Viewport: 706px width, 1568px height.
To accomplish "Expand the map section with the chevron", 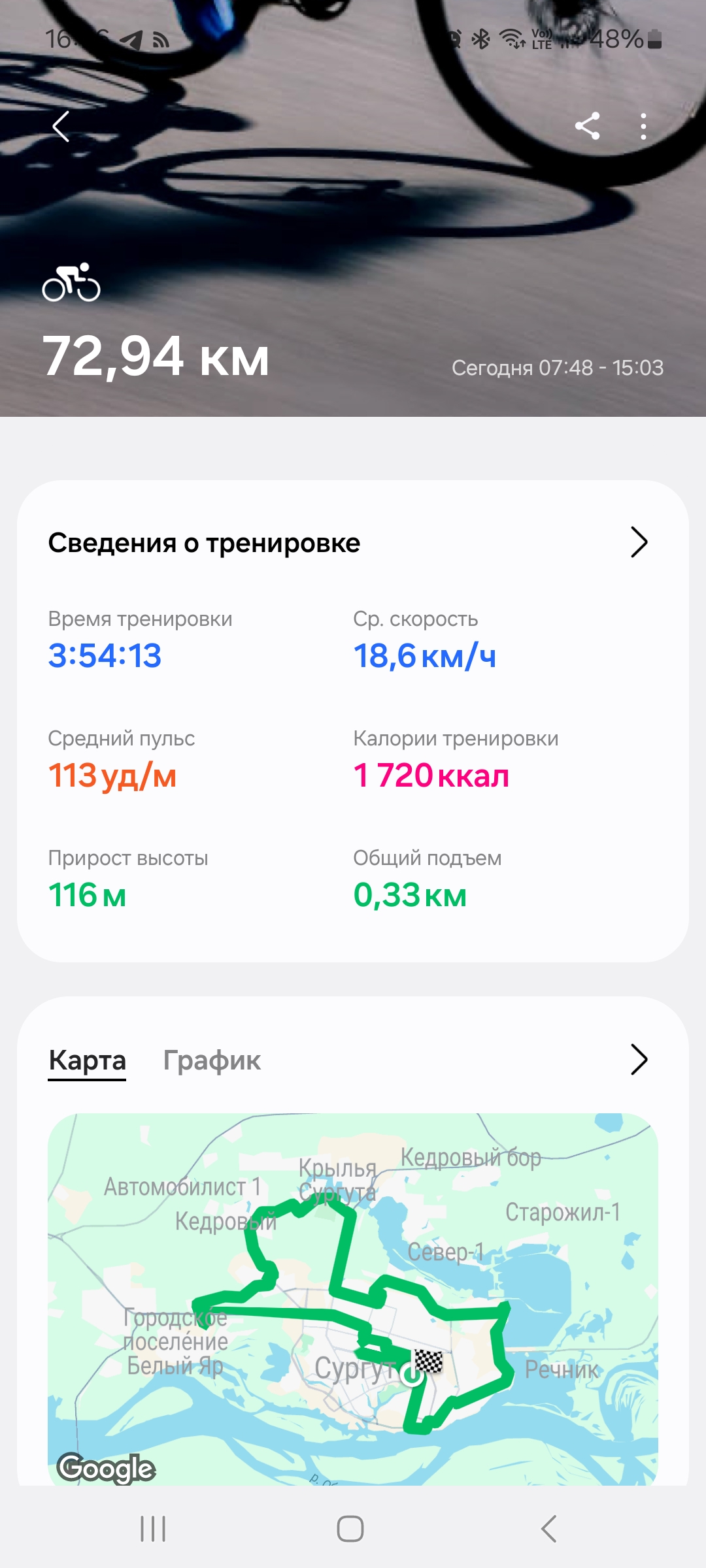I will [x=639, y=1059].
